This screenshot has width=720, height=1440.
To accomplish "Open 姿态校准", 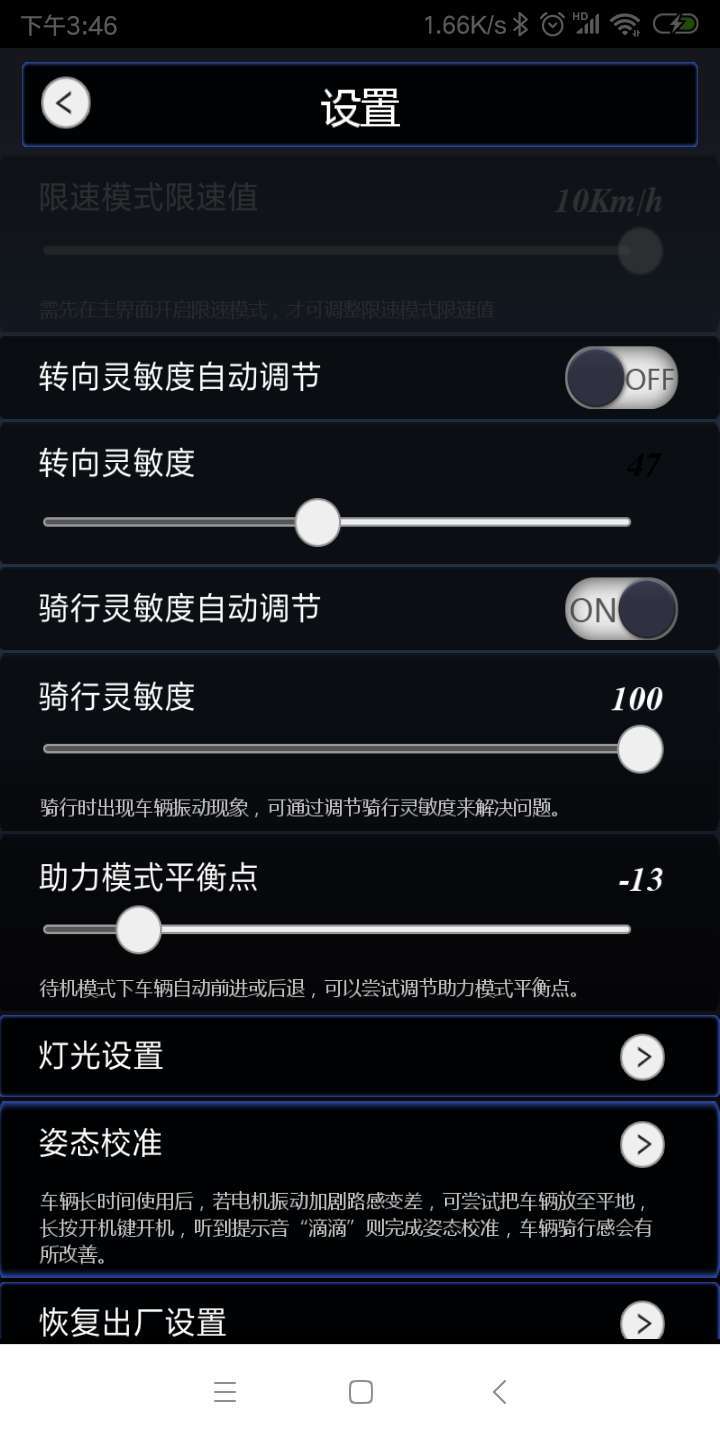I will 360,1190.
